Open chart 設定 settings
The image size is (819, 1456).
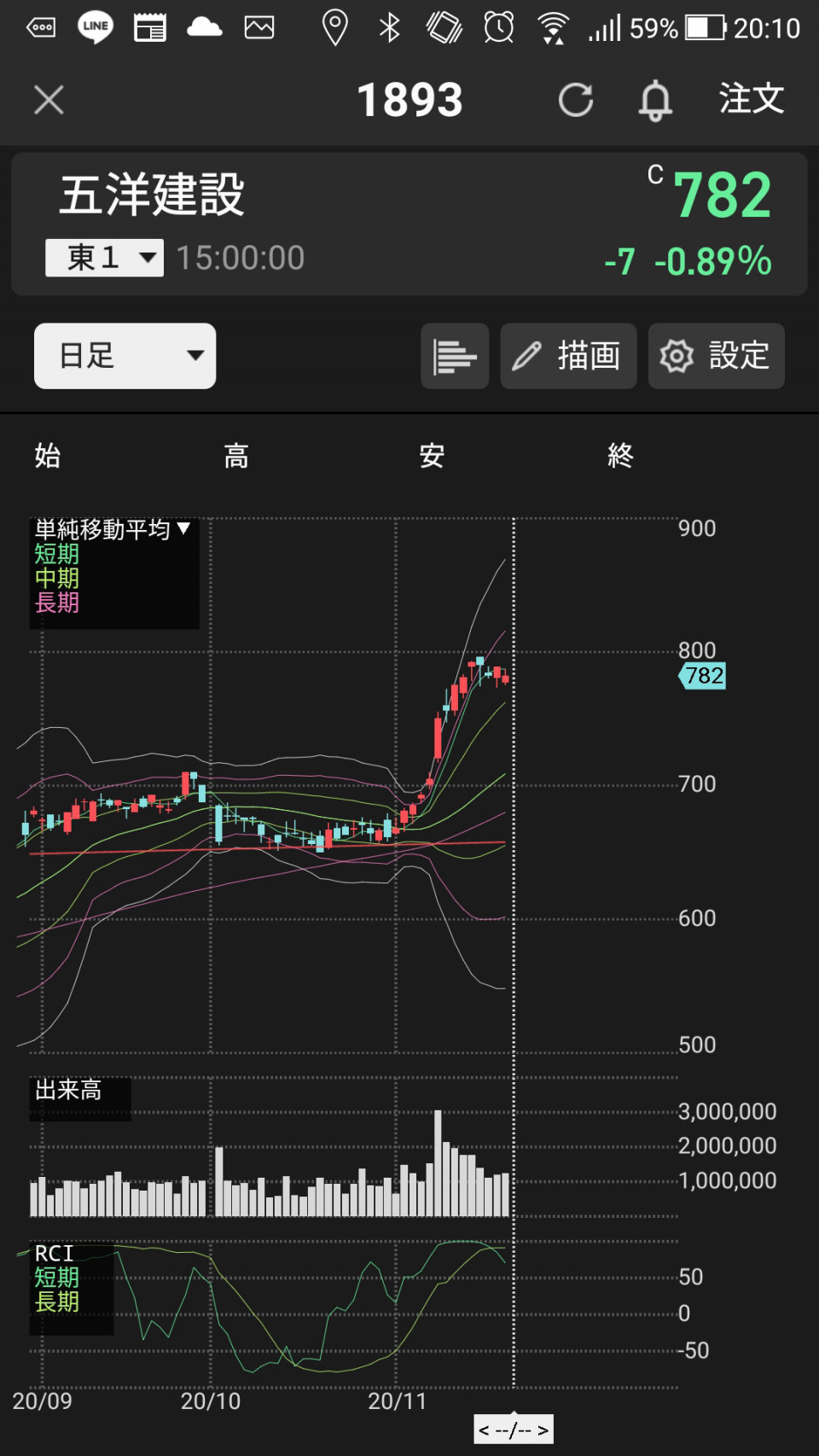tap(717, 356)
